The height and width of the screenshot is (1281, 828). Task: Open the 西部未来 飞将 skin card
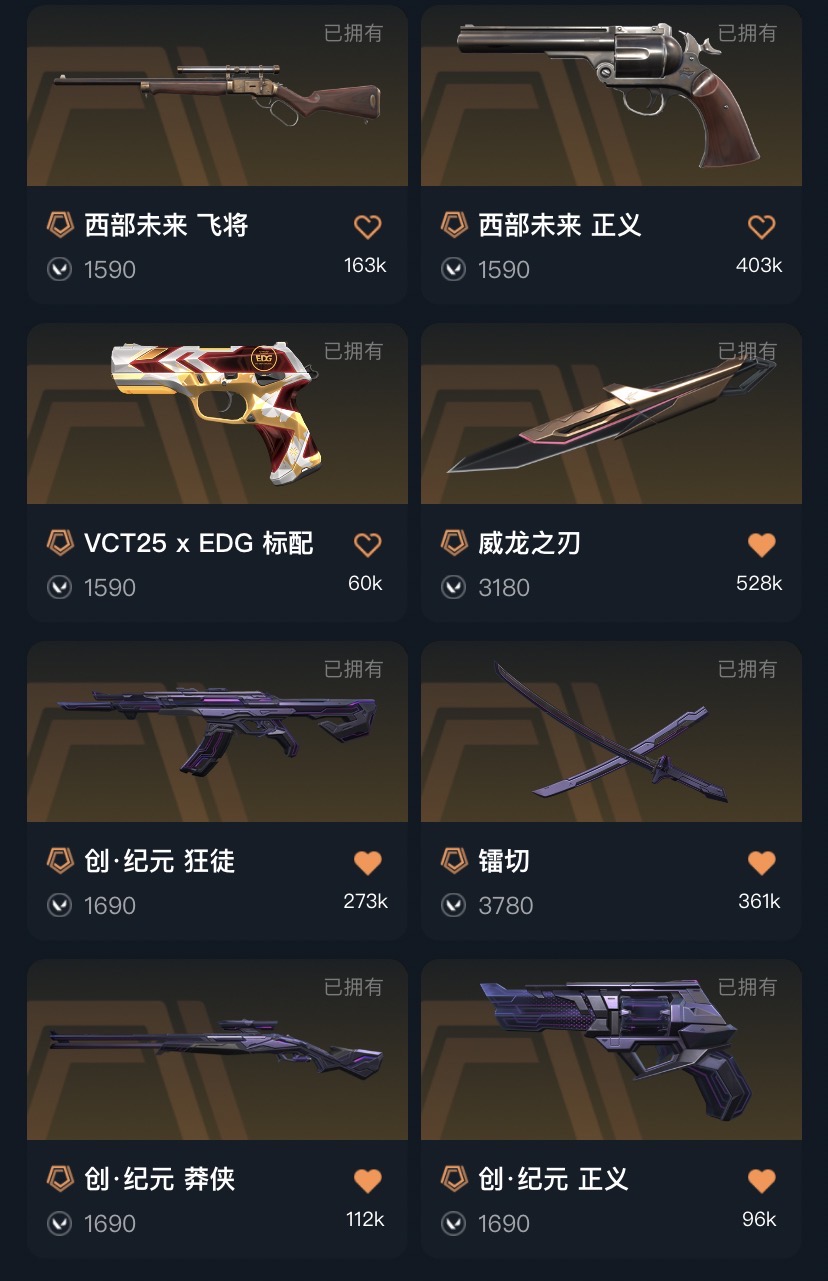217,100
